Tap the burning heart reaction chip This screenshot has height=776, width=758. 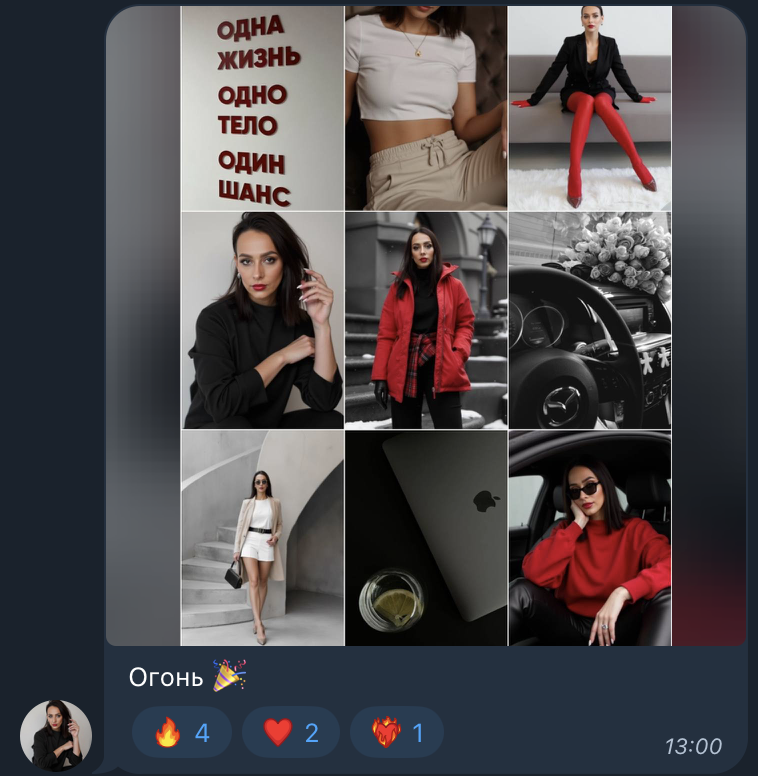pos(397,733)
